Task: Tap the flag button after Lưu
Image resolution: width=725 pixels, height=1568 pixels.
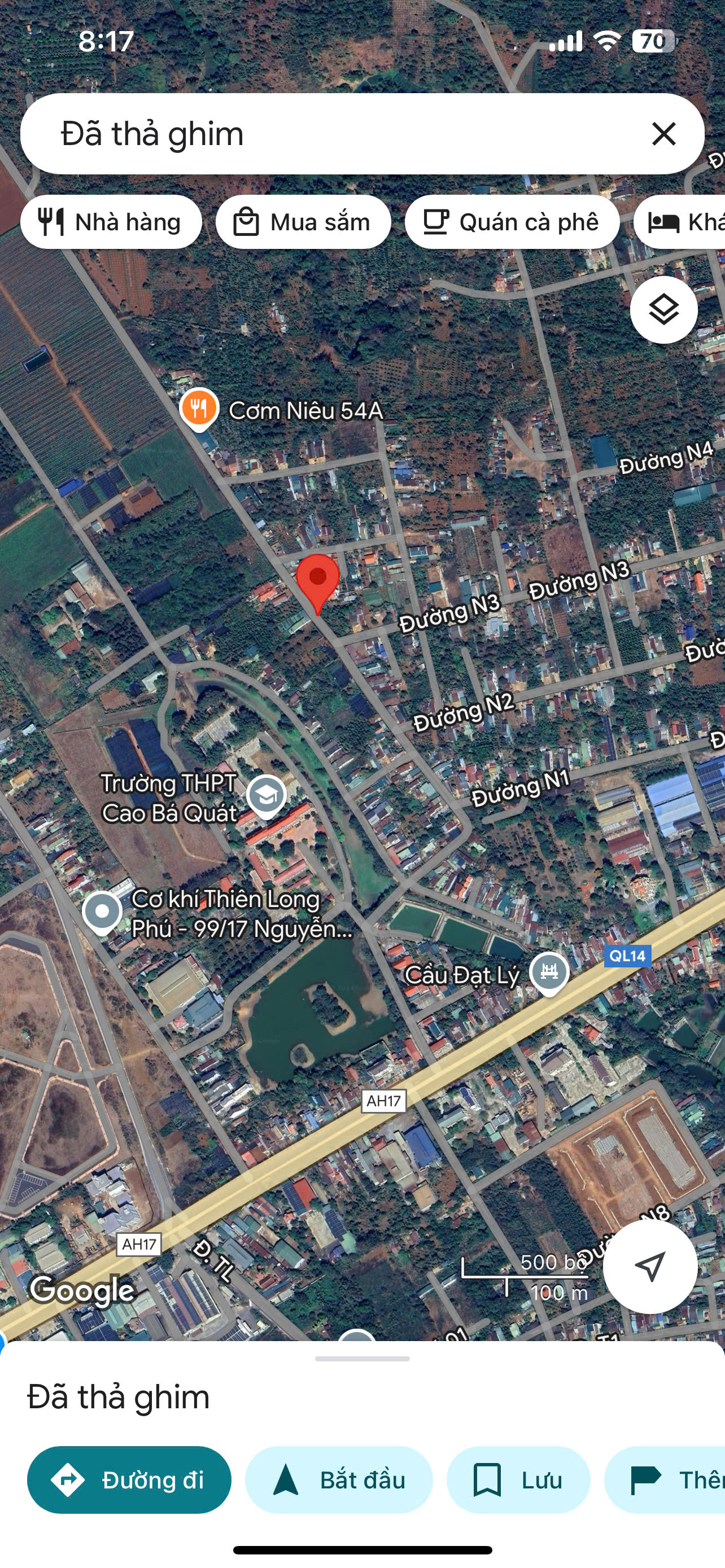Action: point(665,1480)
